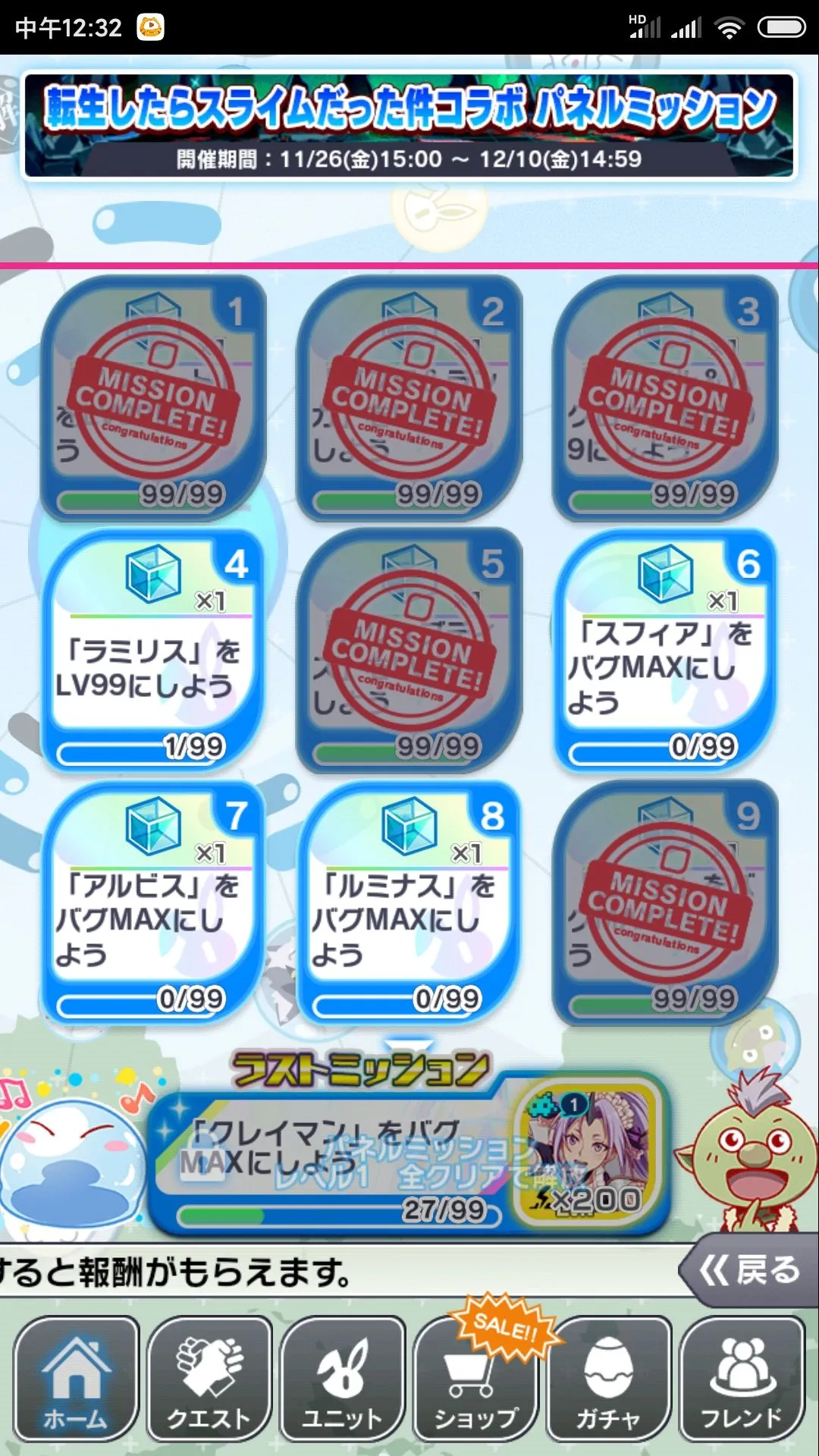Open the ショップ tab
Image resolution: width=819 pixels, height=1456 pixels.
(476, 1379)
